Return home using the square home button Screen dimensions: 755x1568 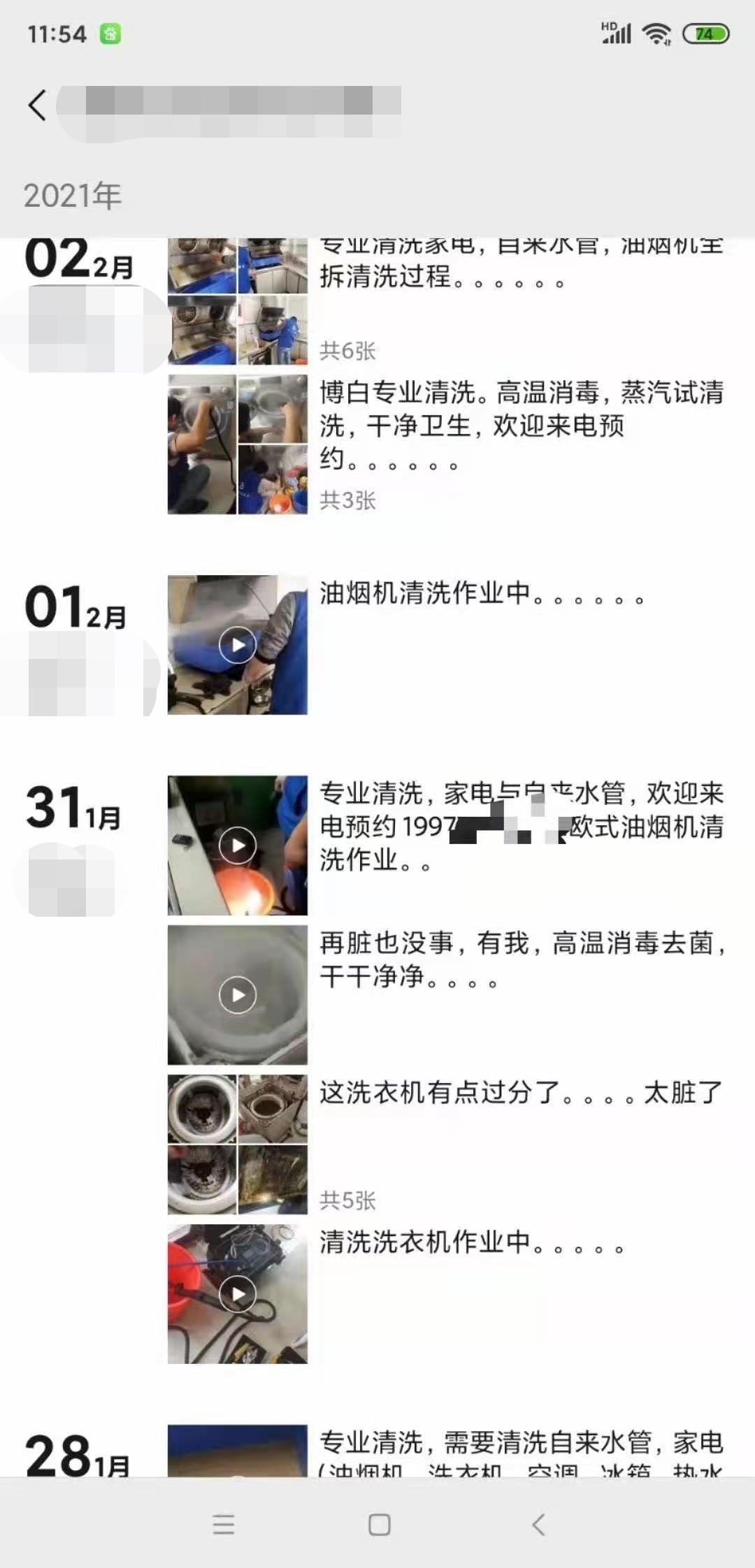point(377,1523)
